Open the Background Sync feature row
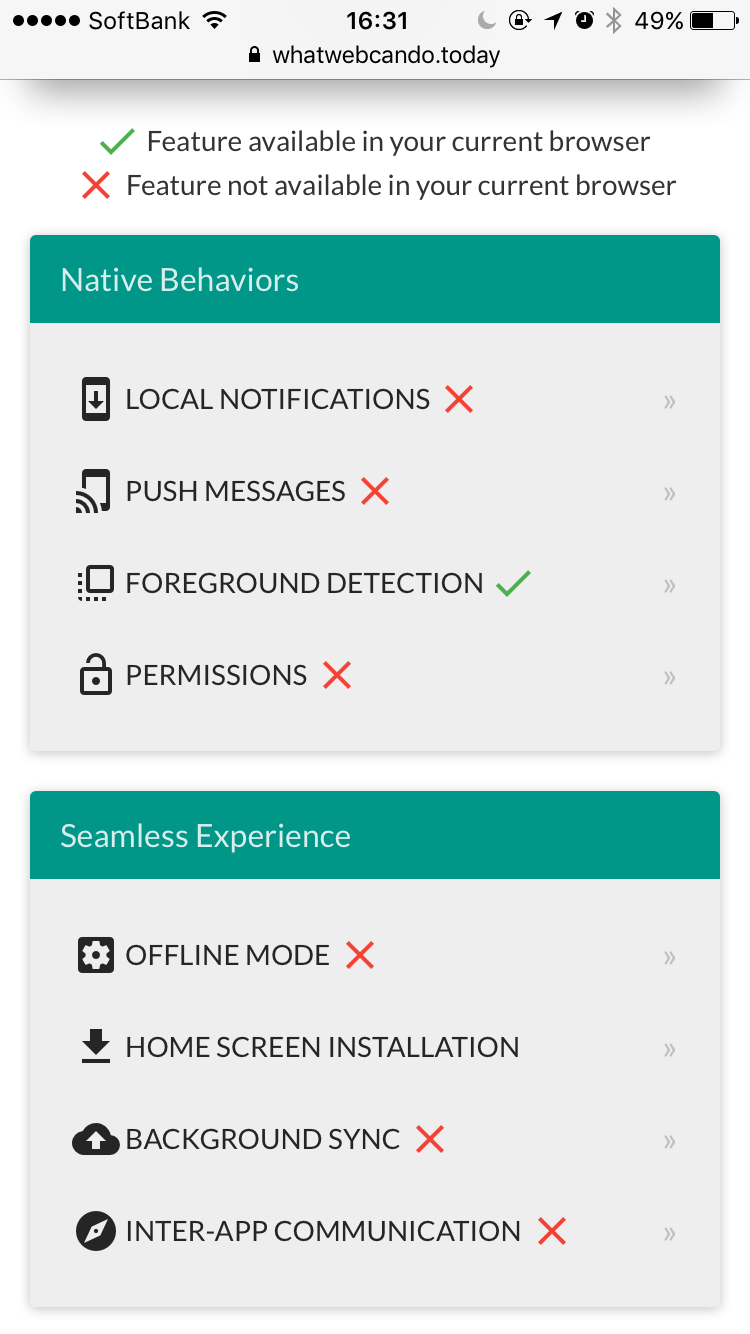Screen dimensions: 750x1334 click(262, 1140)
